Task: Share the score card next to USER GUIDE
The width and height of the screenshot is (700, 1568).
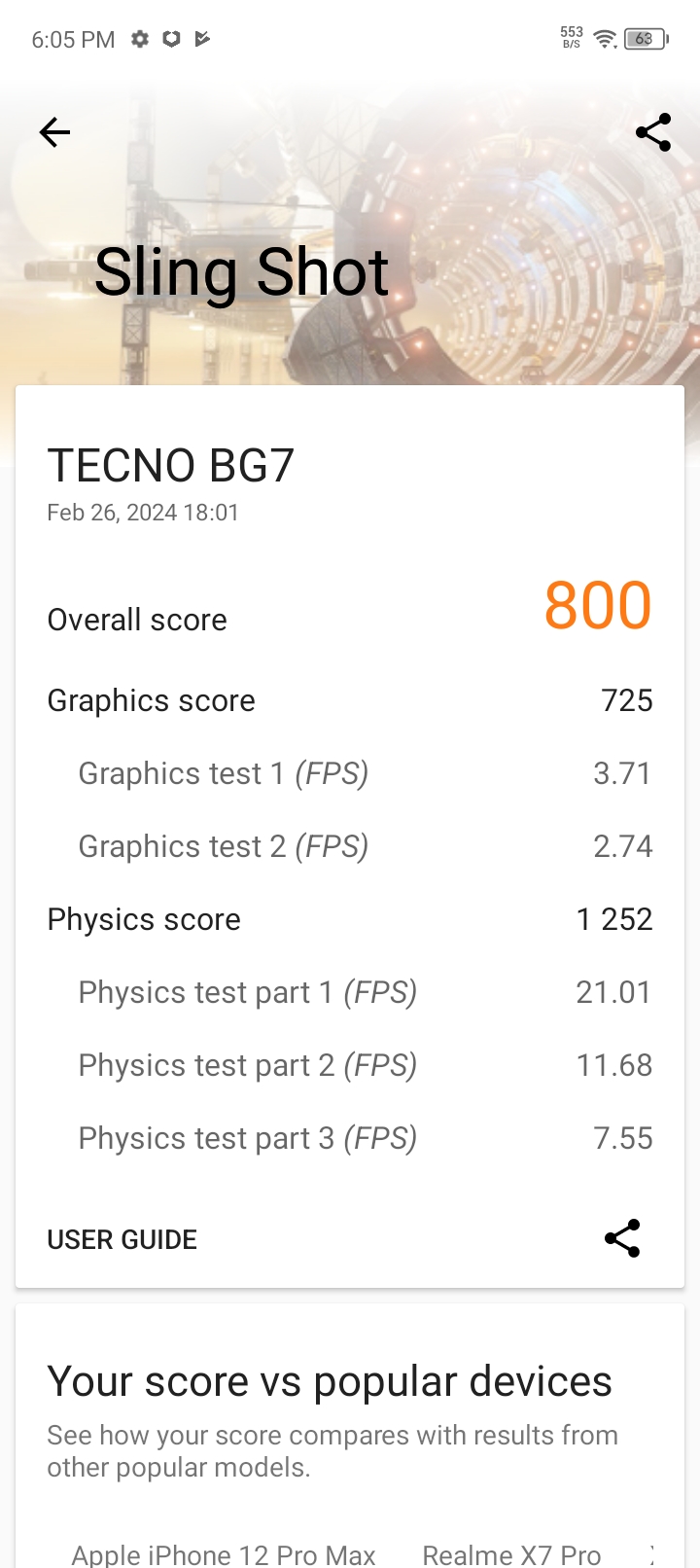Action: [622, 1238]
